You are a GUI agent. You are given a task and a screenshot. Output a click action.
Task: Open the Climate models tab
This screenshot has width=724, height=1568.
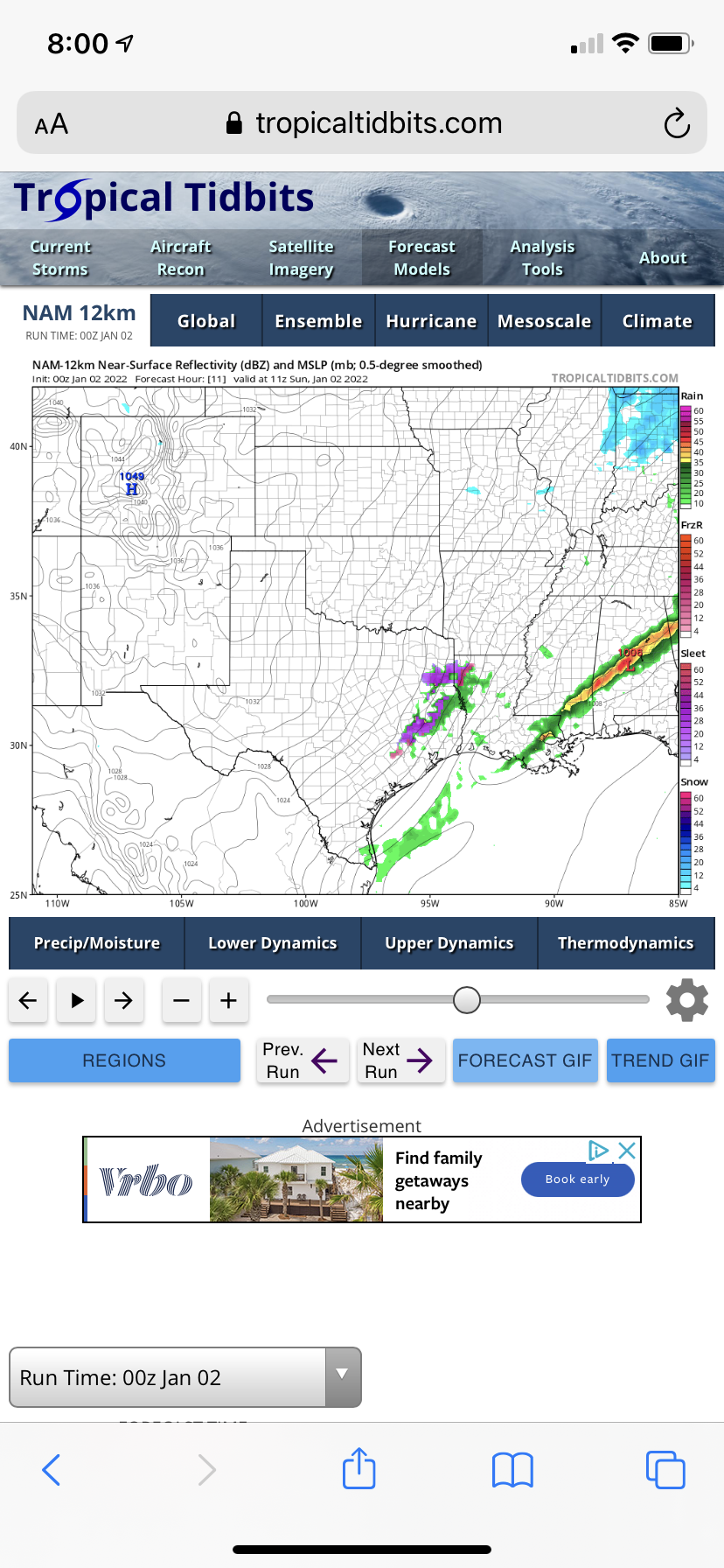(x=657, y=321)
